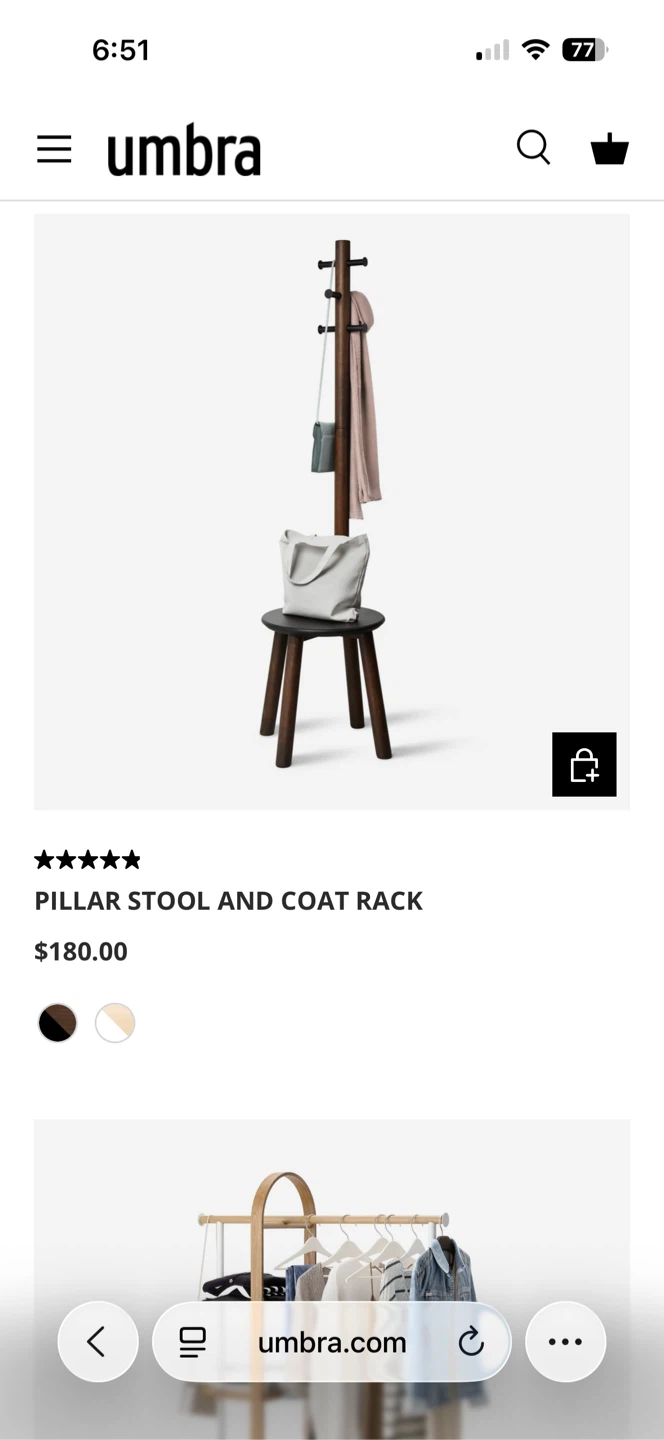Go to the Umbra home page logo
Viewport: 664px width, 1440px height.
point(184,150)
